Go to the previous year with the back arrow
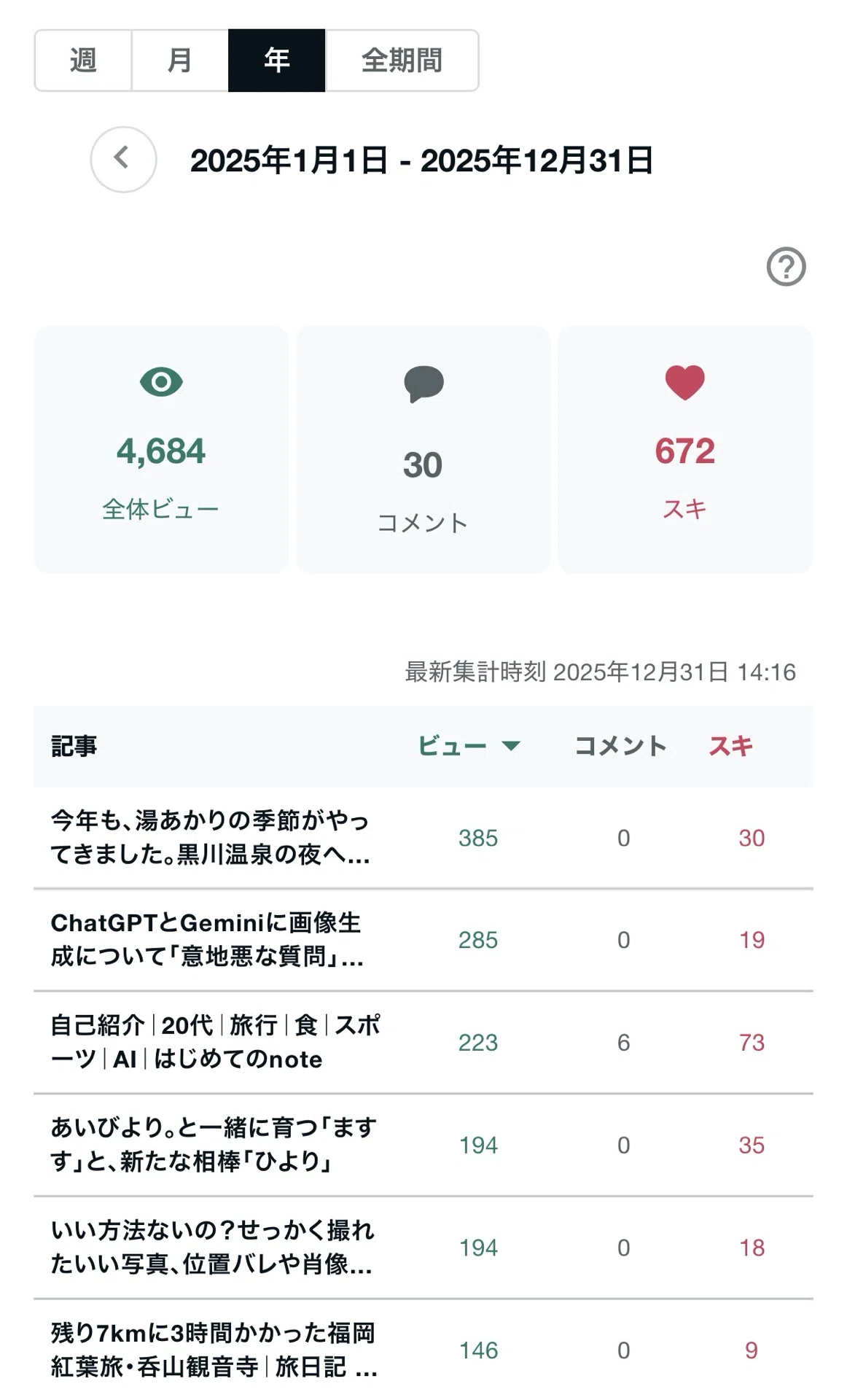This screenshot has width=847, height=1400. click(x=123, y=159)
